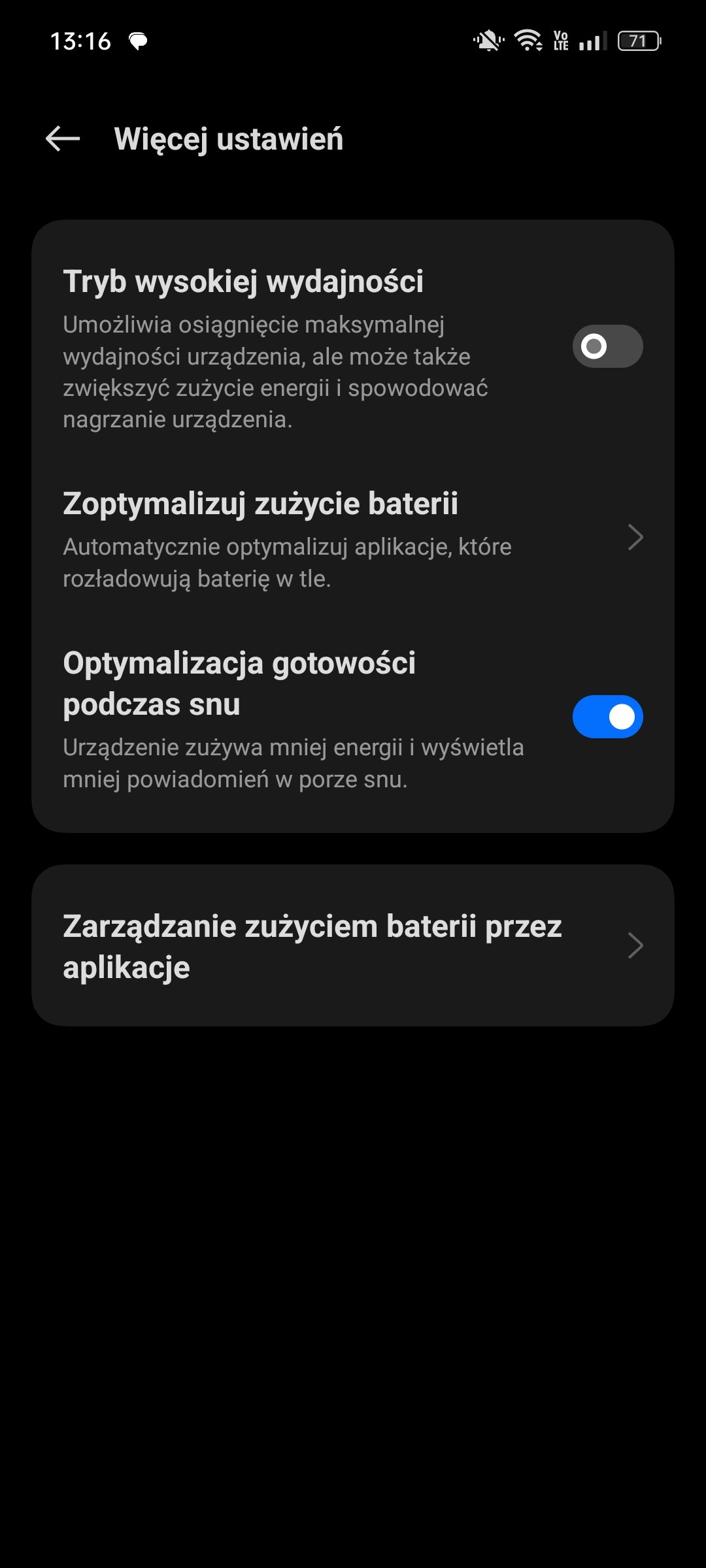Enable Tryb wysokiej wydajności switch
Screen dimensions: 706x1568
tap(607, 346)
